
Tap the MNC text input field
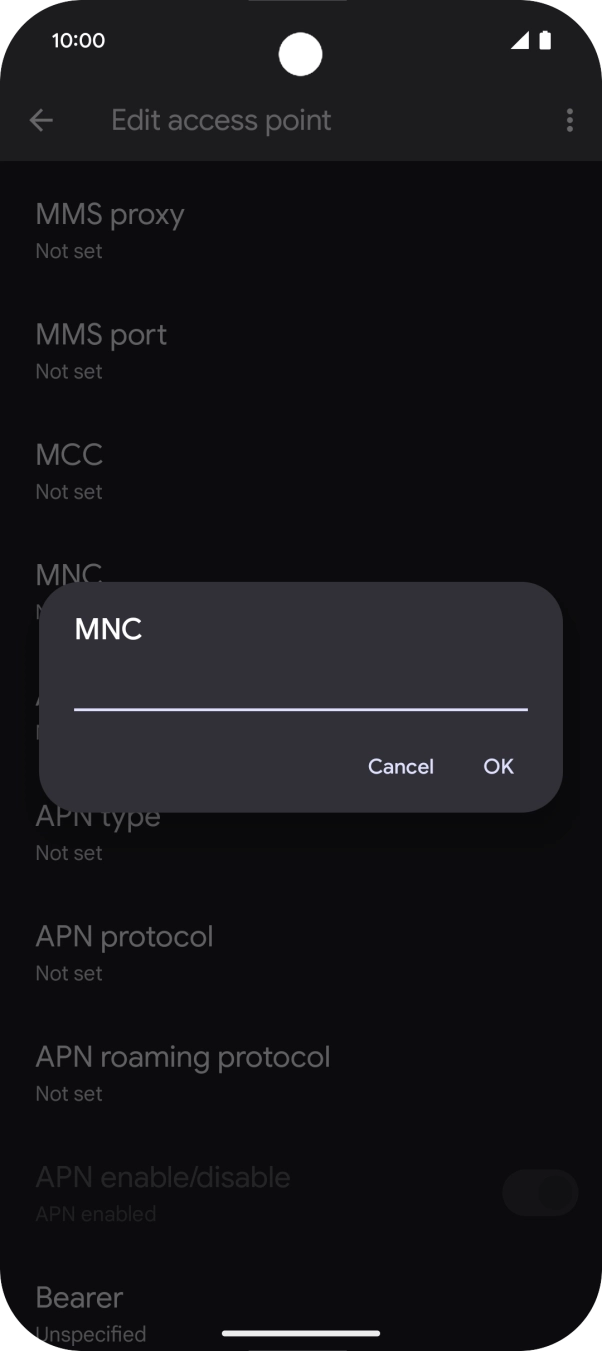(300, 691)
